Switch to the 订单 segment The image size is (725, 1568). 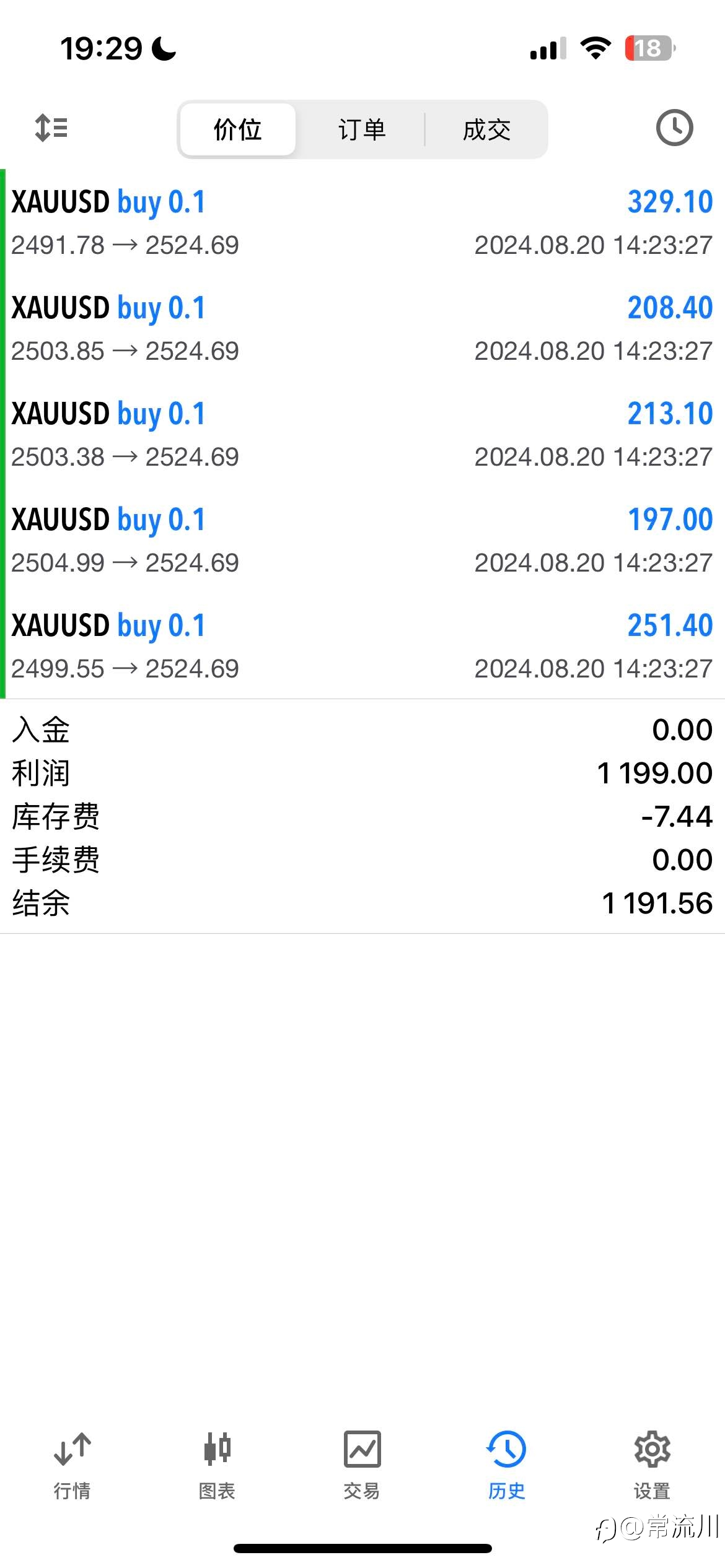[x=362, y=129]
